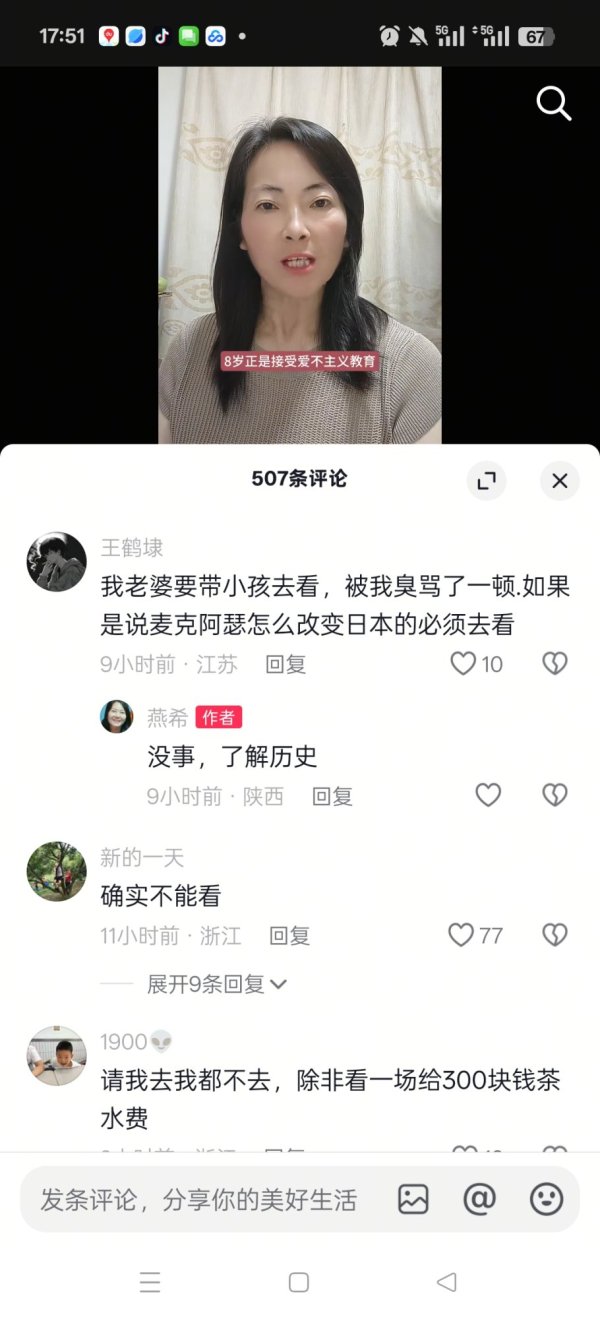Go back with system navigation button
This screenshot has height=1319, width=600.
point(447,1282)
